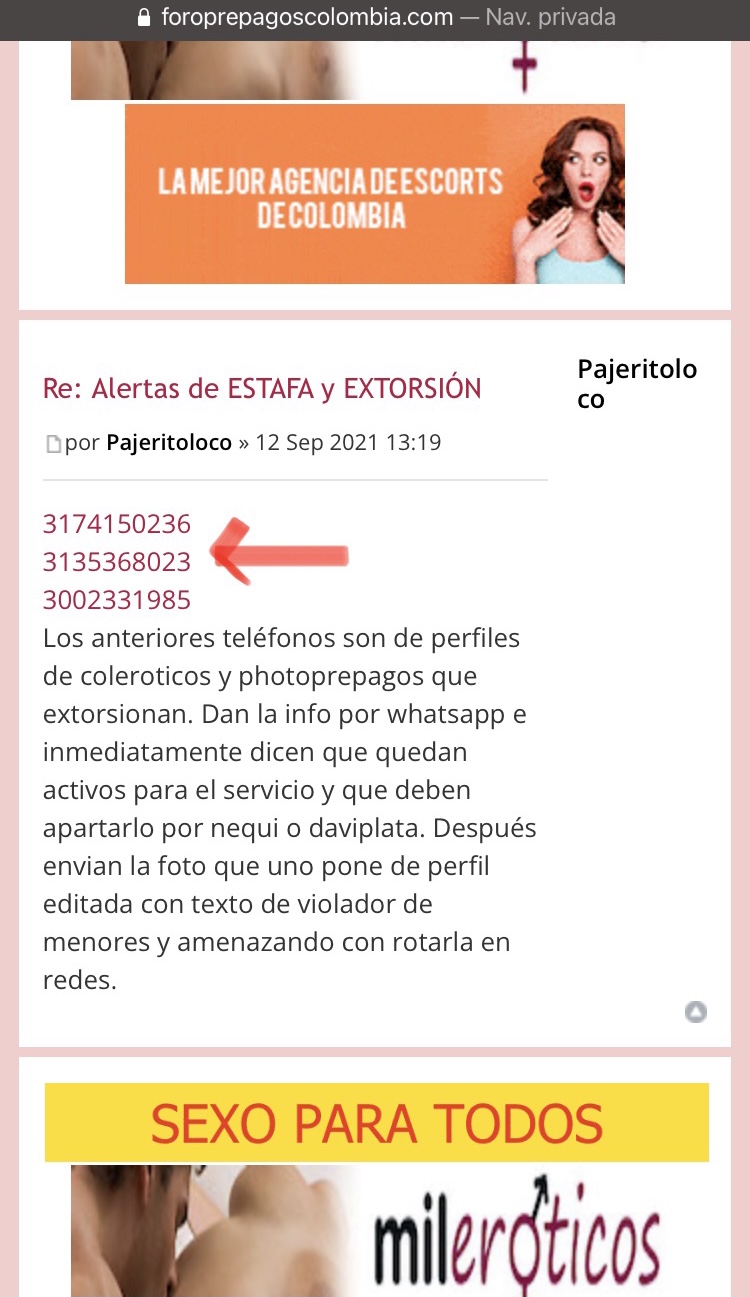
Task: Open the escort agency orange banner ad
Action: [x=374, y=194]
